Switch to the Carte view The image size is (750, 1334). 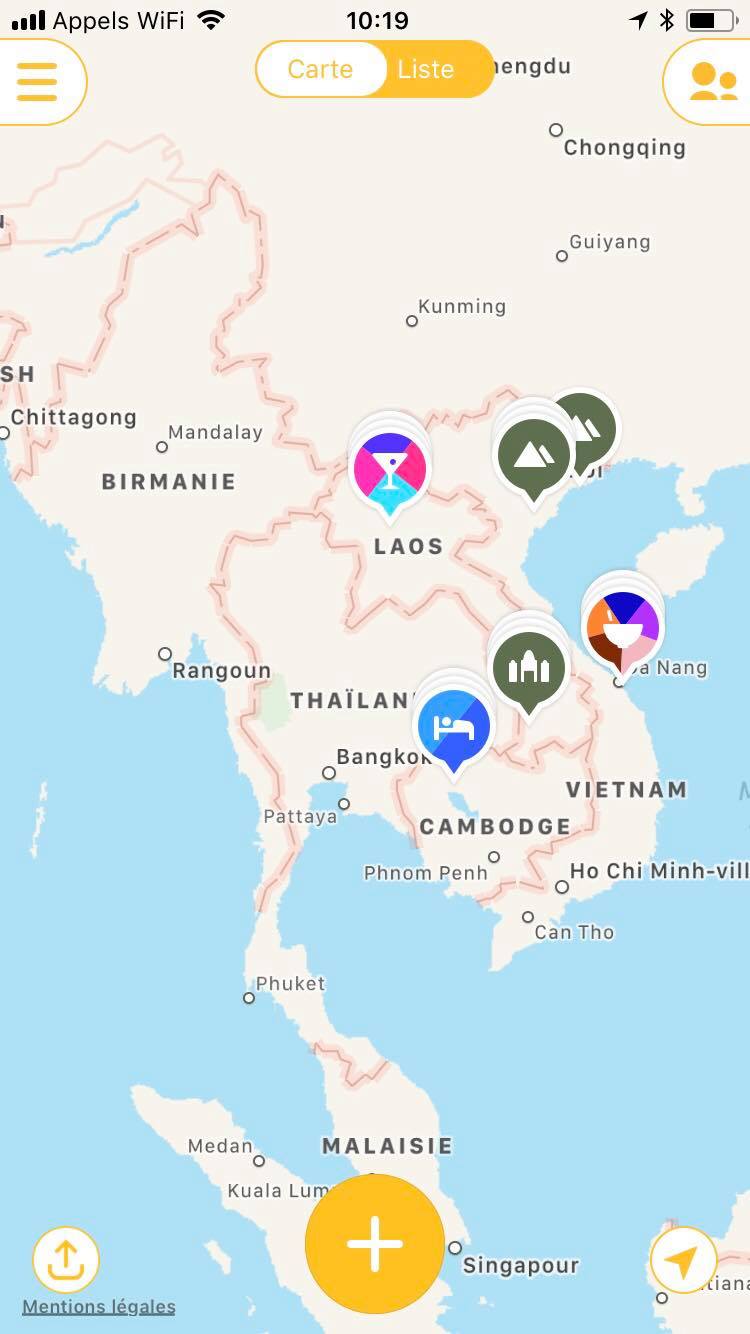click(x=320, y=69)
